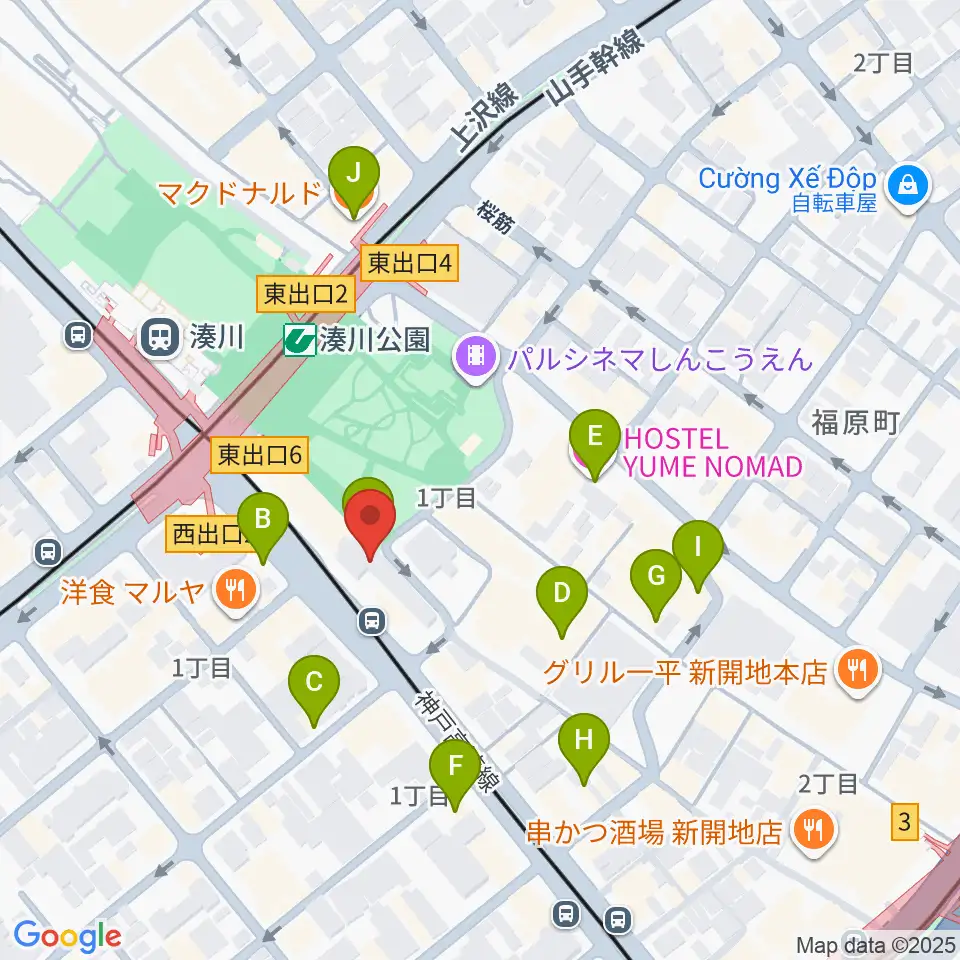Open the グリル一平 新開地本店 restaurant icon
Image resolution: width=960 pixels, height=960 pixels.
[x=855, y=669]
